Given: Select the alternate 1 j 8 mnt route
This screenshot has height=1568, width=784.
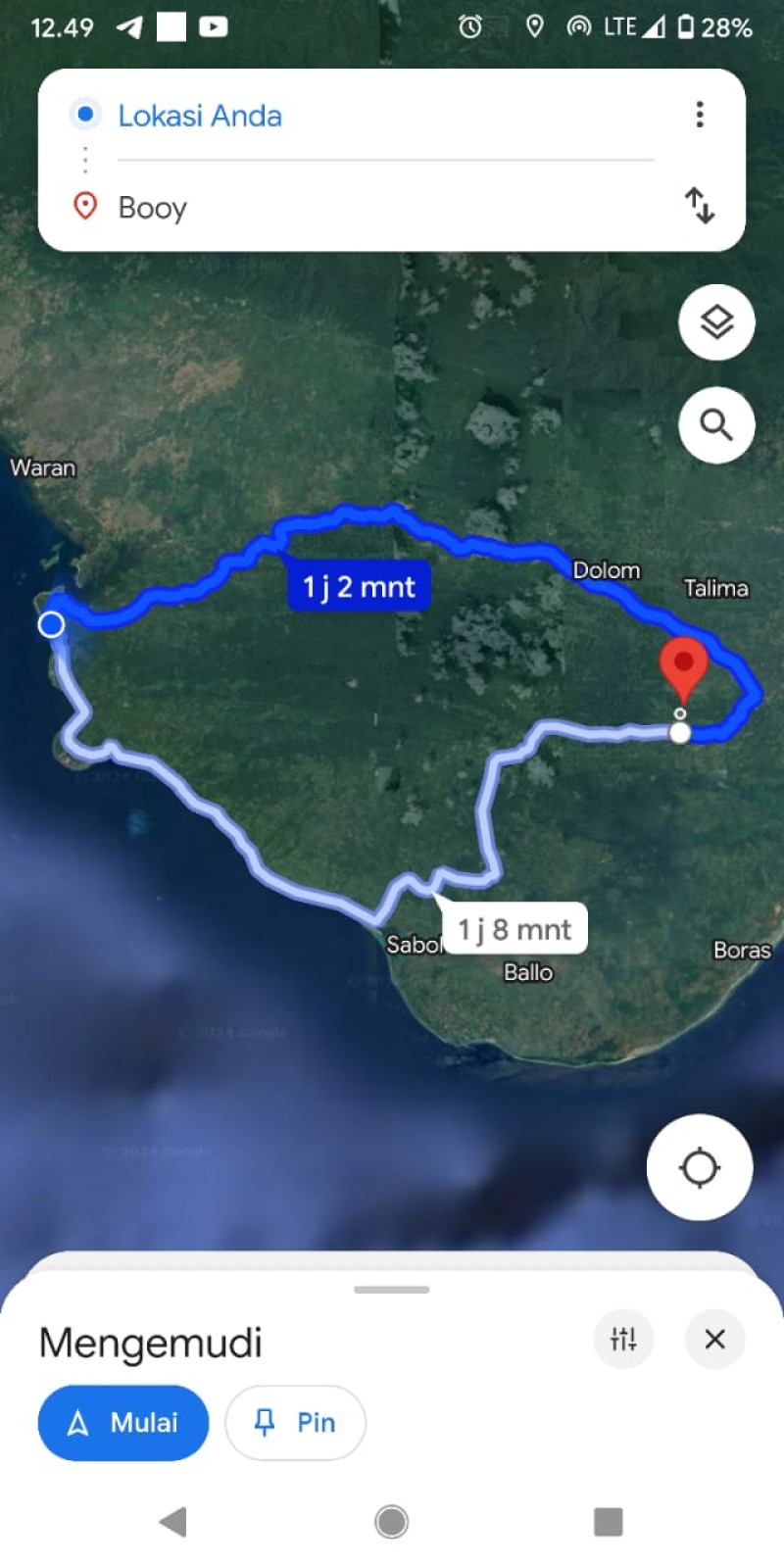Looking at the screenshot, I should point(514,928).
